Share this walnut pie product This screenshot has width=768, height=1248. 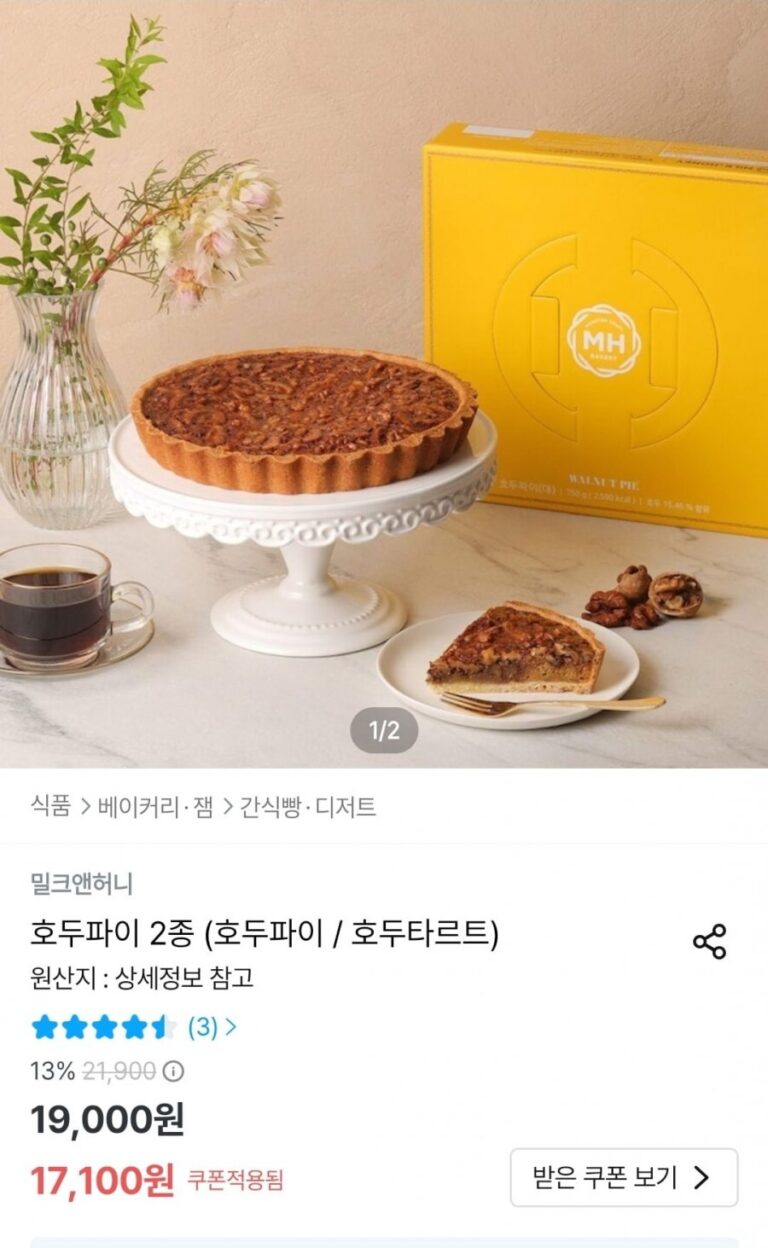(709, 942)
